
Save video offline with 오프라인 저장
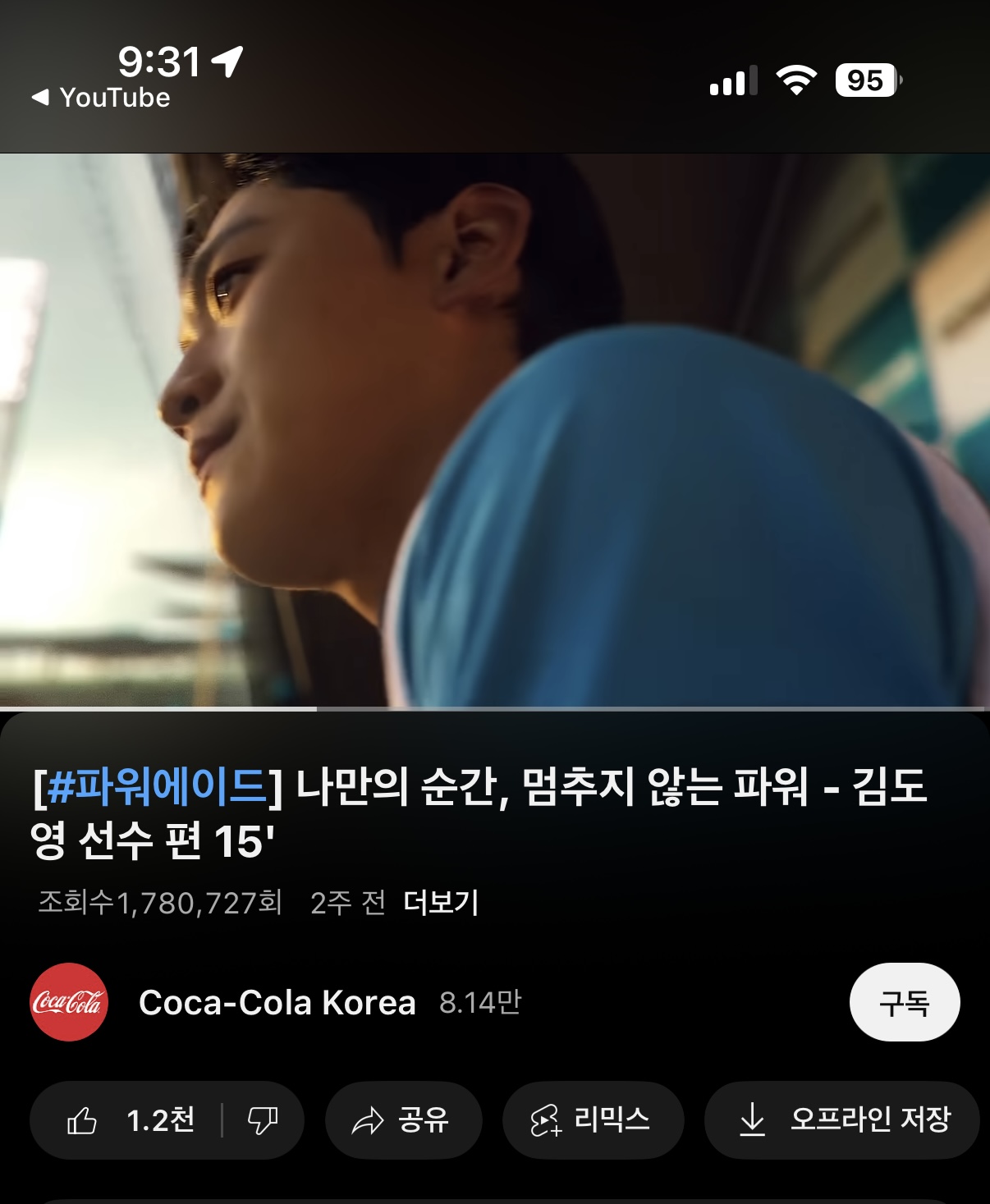(843, 1120)
